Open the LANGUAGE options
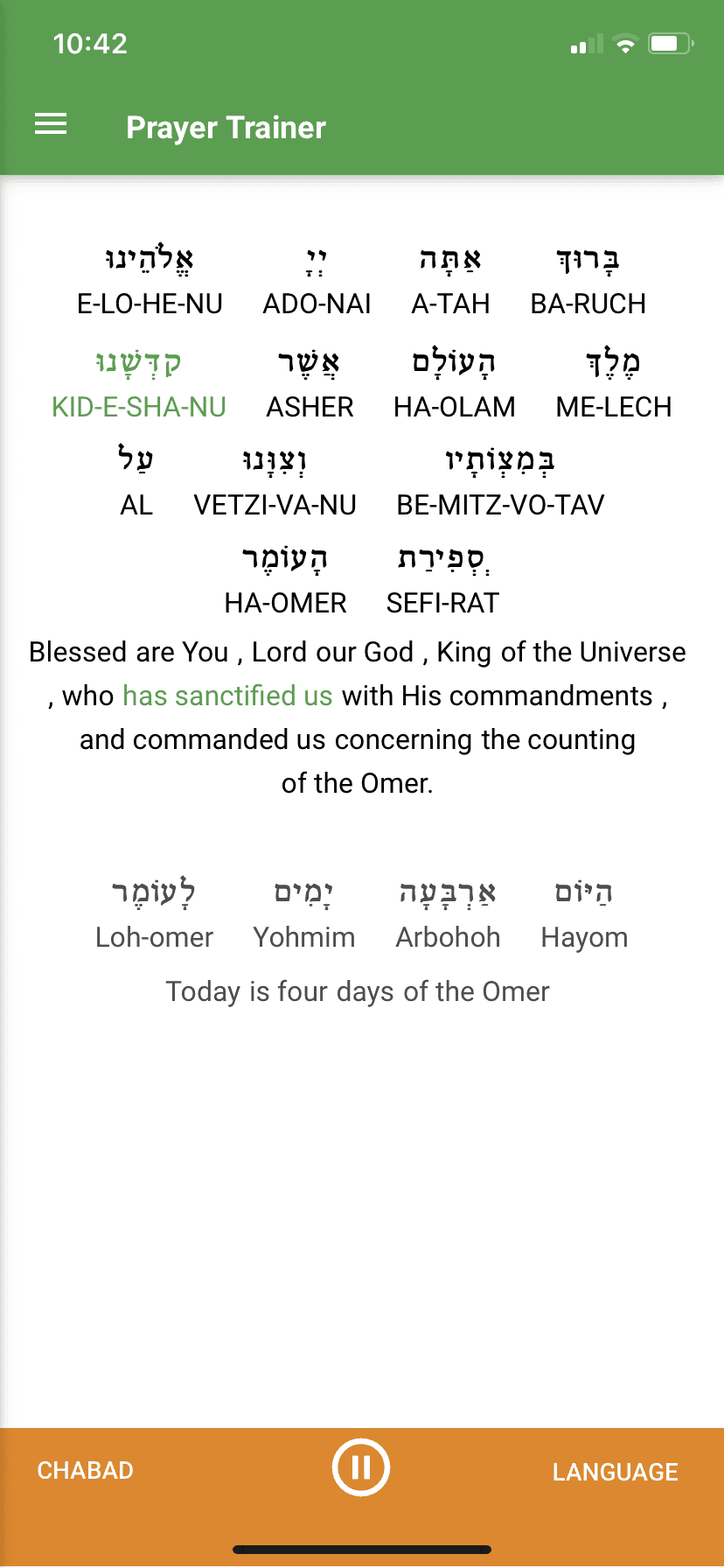 click(616, 1472)
